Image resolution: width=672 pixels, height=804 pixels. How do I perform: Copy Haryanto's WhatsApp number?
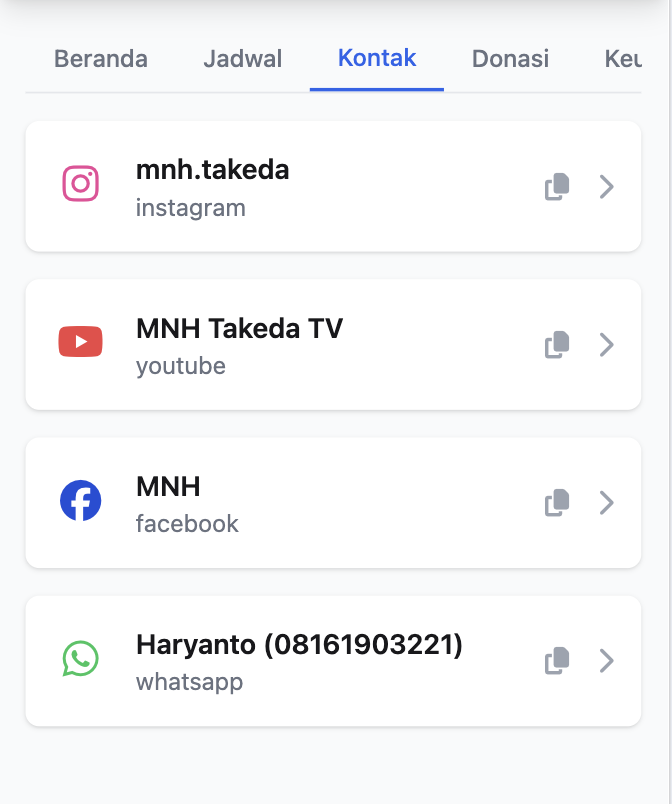point(557,660)
